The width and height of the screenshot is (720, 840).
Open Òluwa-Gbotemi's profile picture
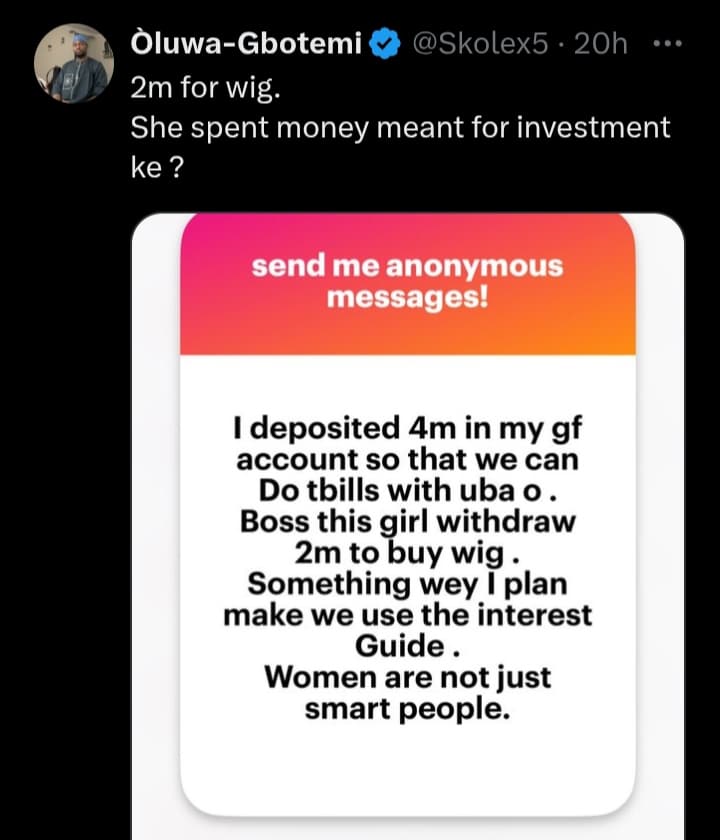point(74,65)
